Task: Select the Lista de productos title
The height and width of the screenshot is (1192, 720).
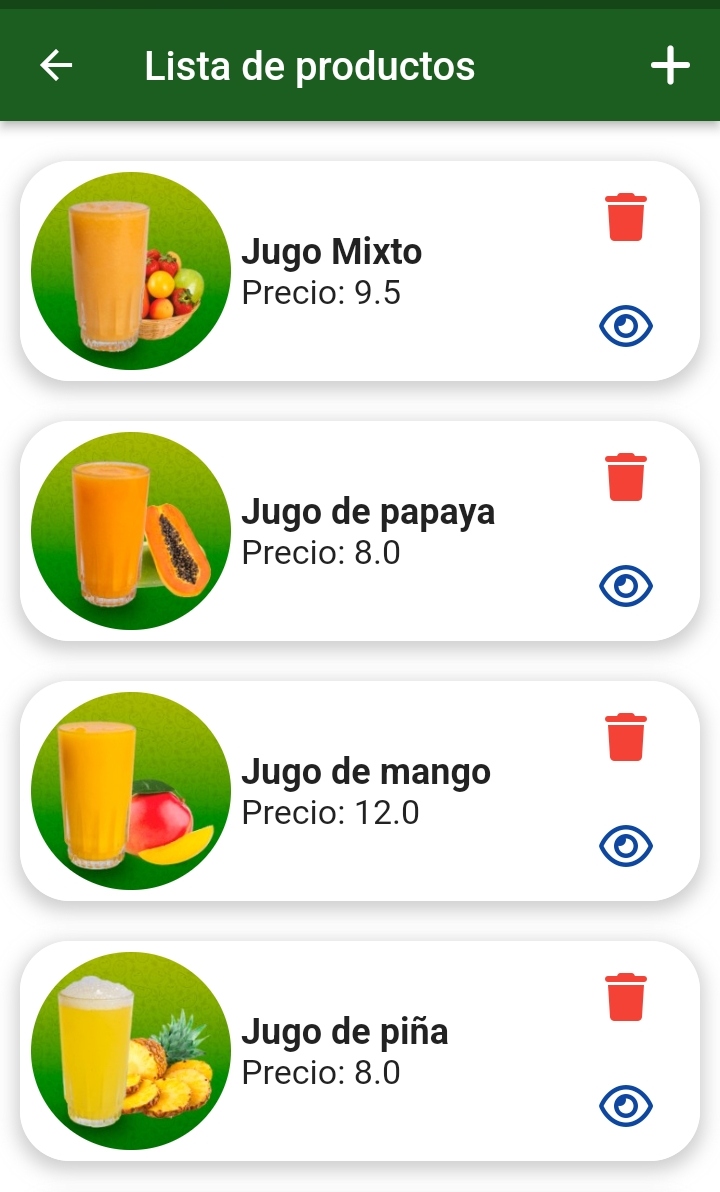Action: tap(311, 65)
